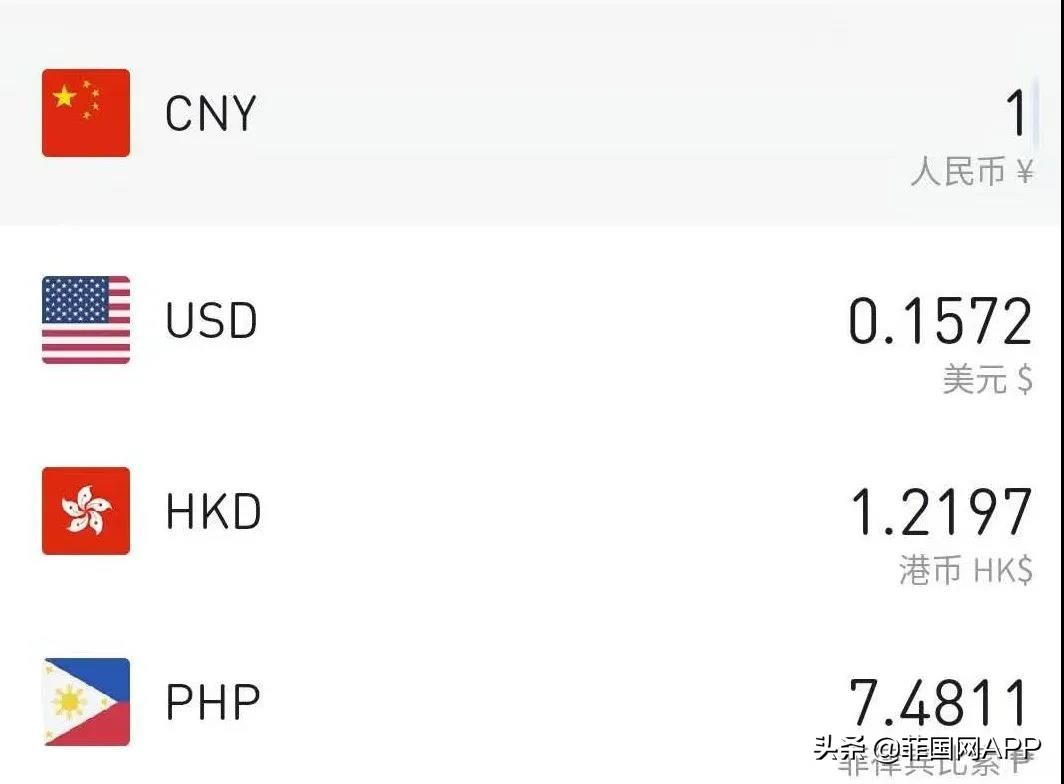Select the USD currency row

click(x=210, y=321)
